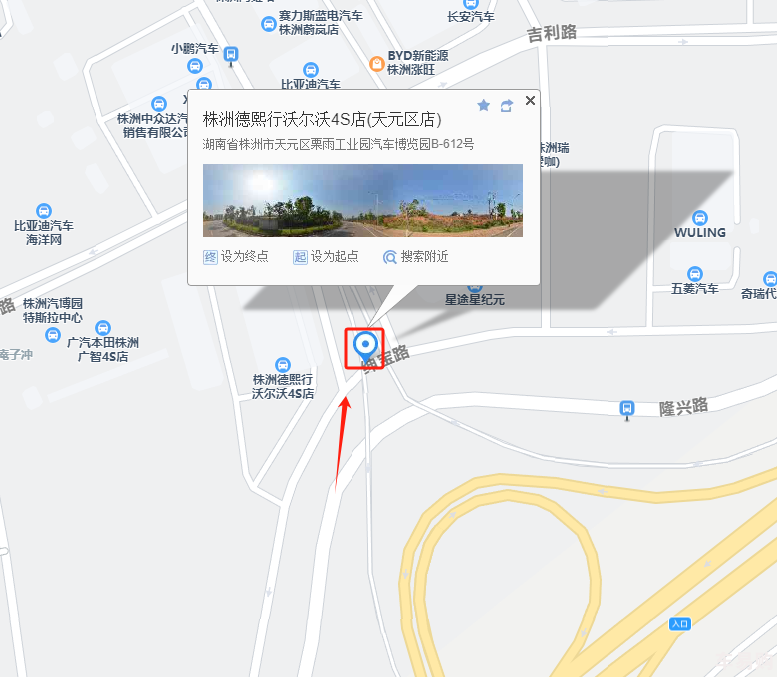Tap 搜索附近 to search nearby
777x677 pixels.
[415, 257]
